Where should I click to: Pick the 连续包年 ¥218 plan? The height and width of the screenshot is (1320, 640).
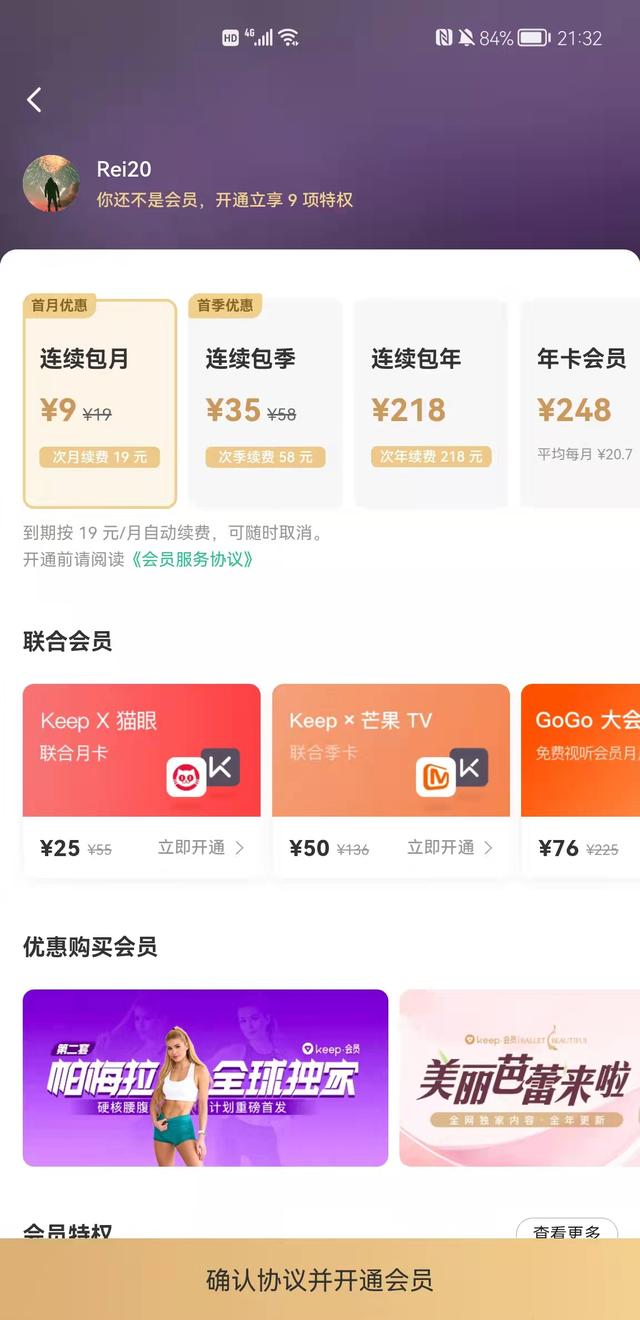[431, 402]
